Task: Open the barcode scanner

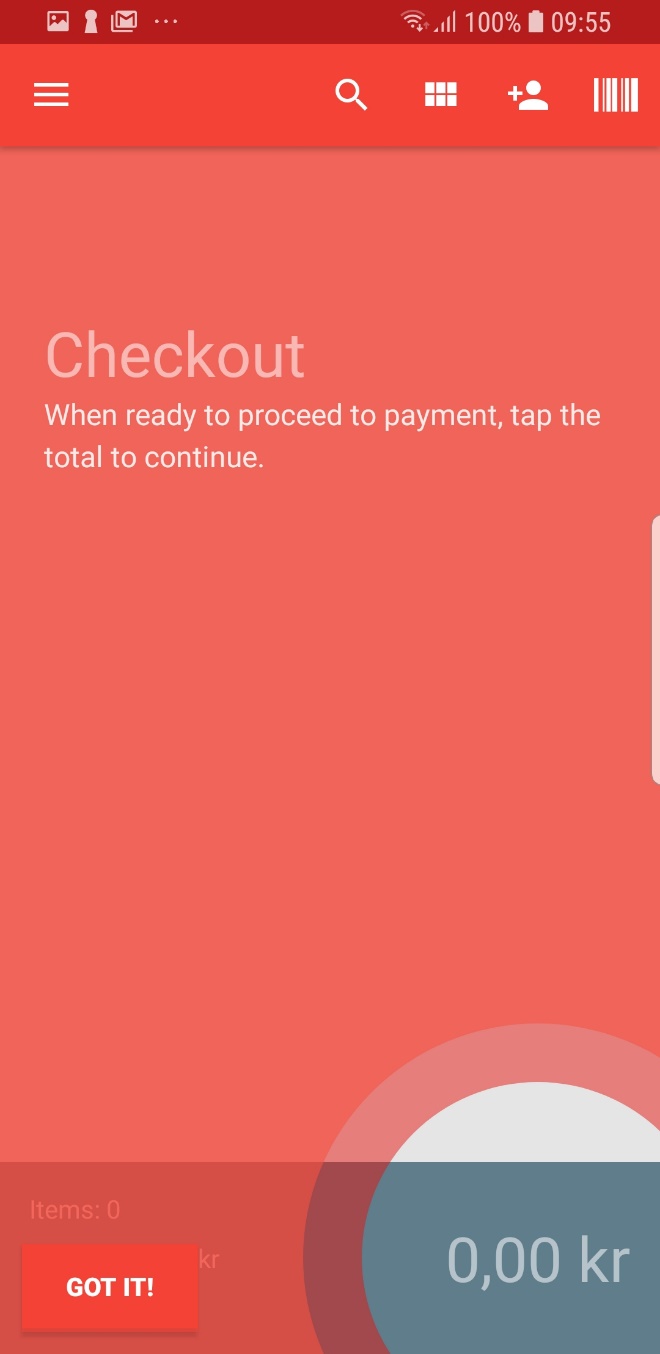Action: tap(615, 95)
